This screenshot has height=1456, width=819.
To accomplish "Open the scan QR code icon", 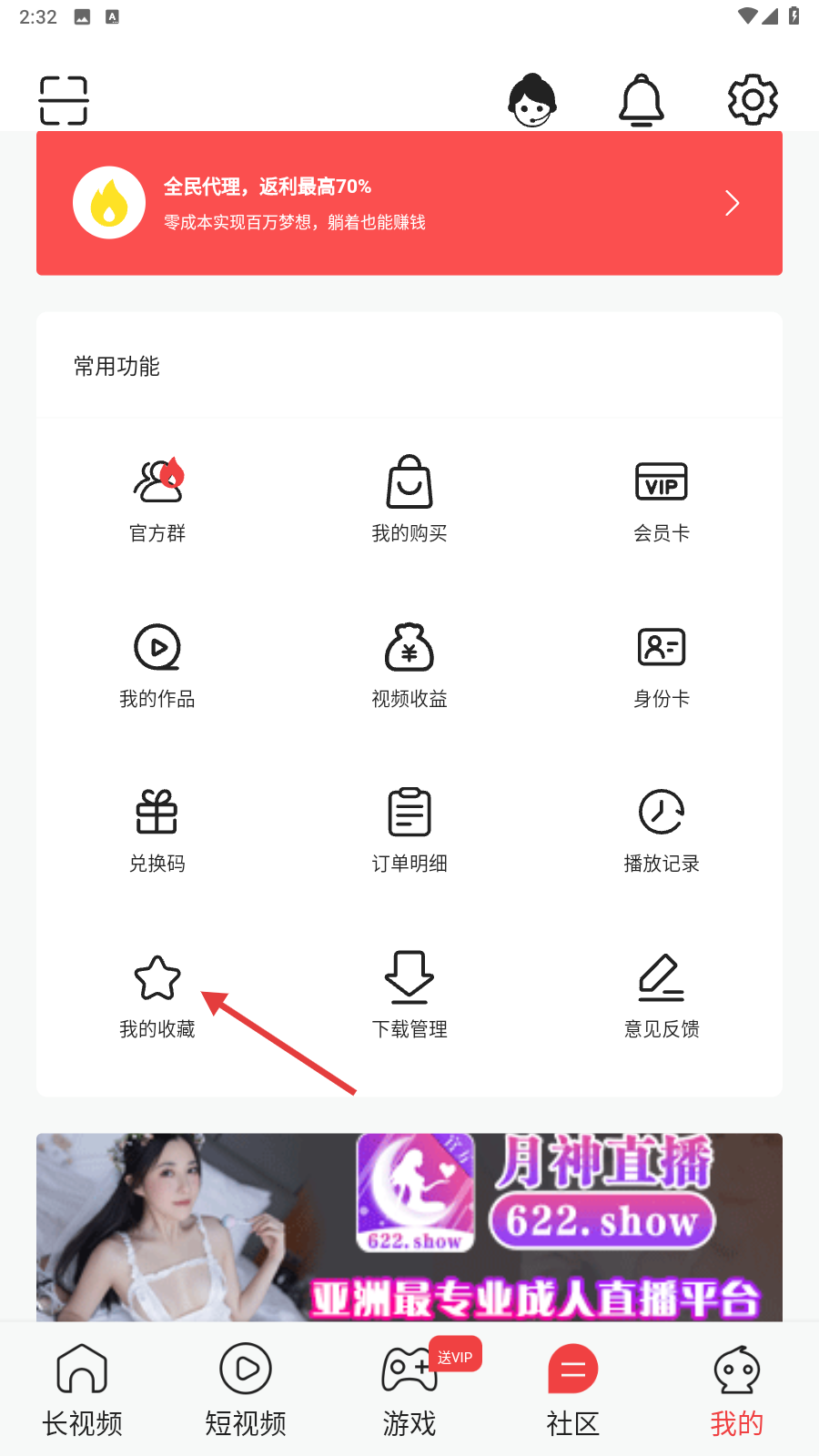I will click(63, 100).
